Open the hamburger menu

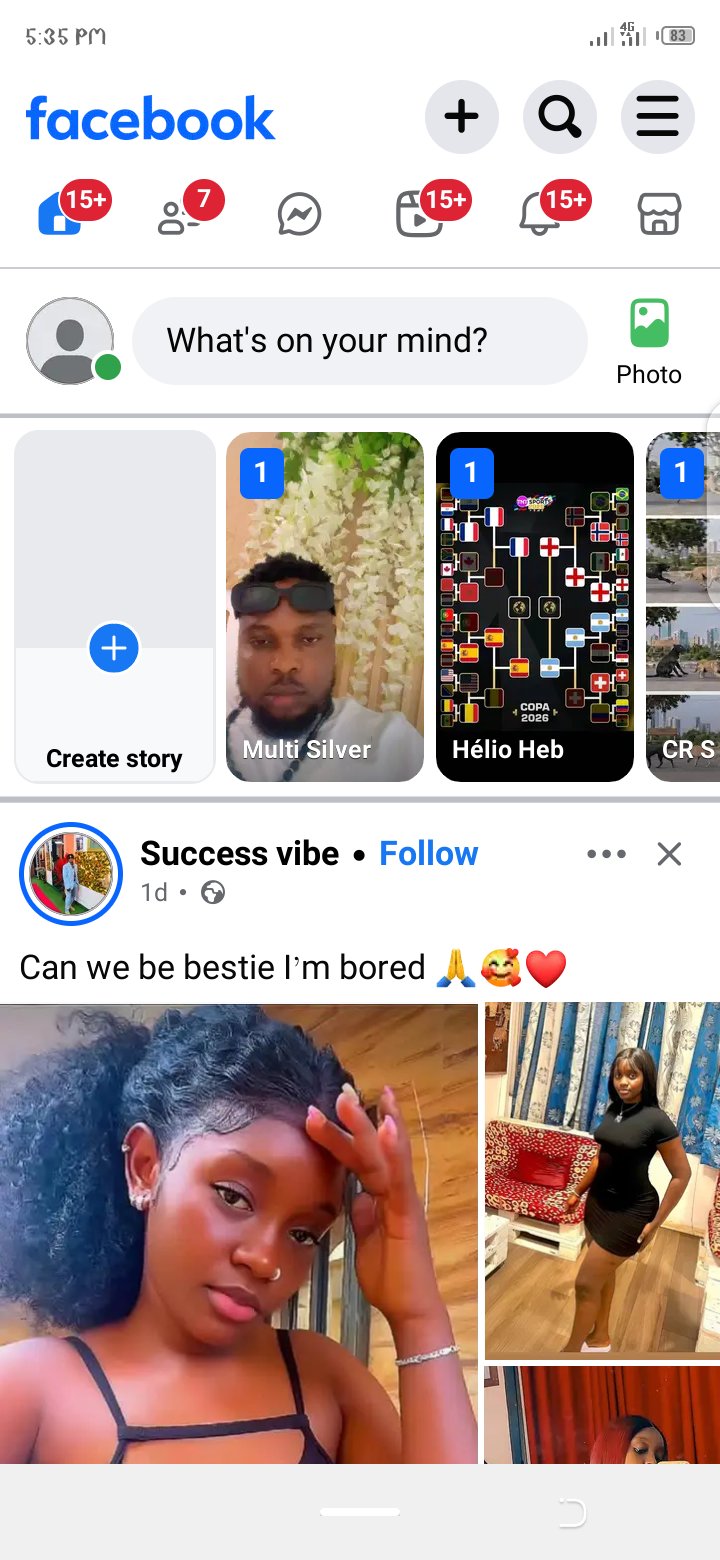[658, 117]
